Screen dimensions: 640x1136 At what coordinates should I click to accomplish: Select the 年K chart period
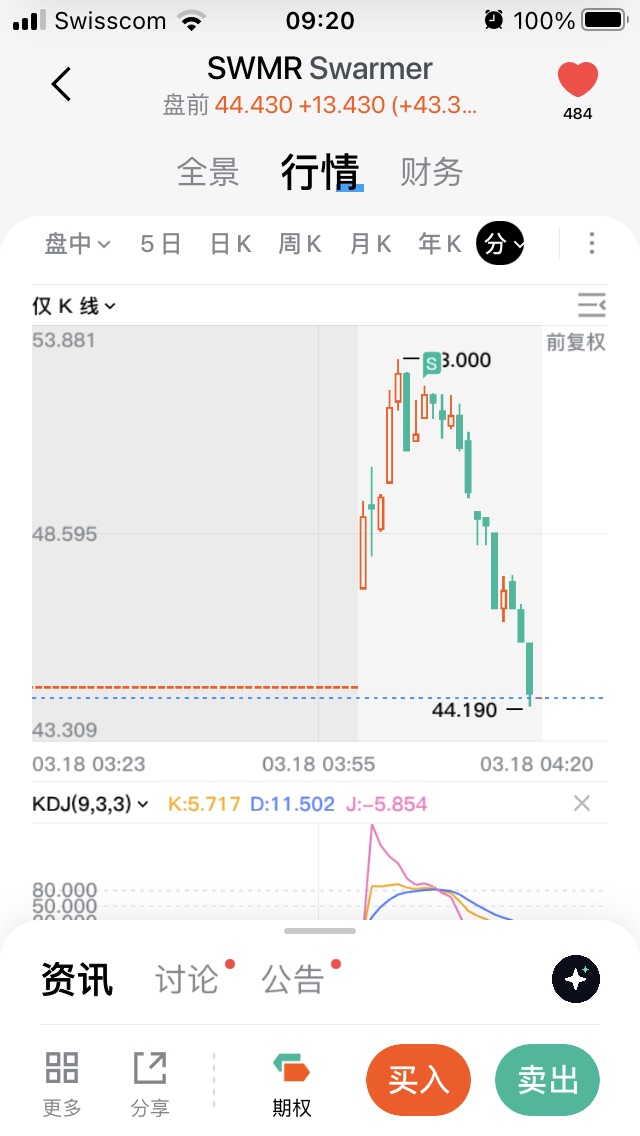[440, 244]
